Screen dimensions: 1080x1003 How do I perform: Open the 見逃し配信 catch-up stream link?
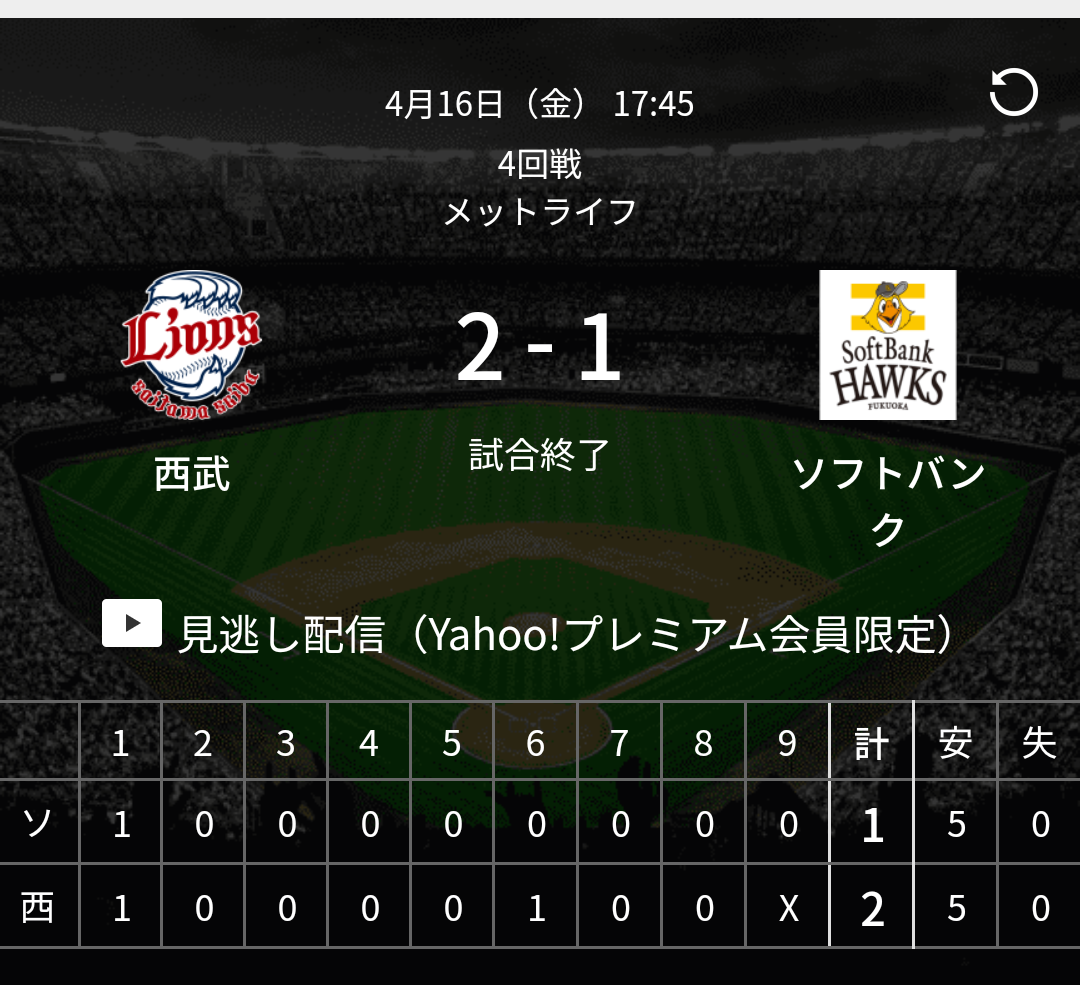pyautogui.click(x=528, y=633)
